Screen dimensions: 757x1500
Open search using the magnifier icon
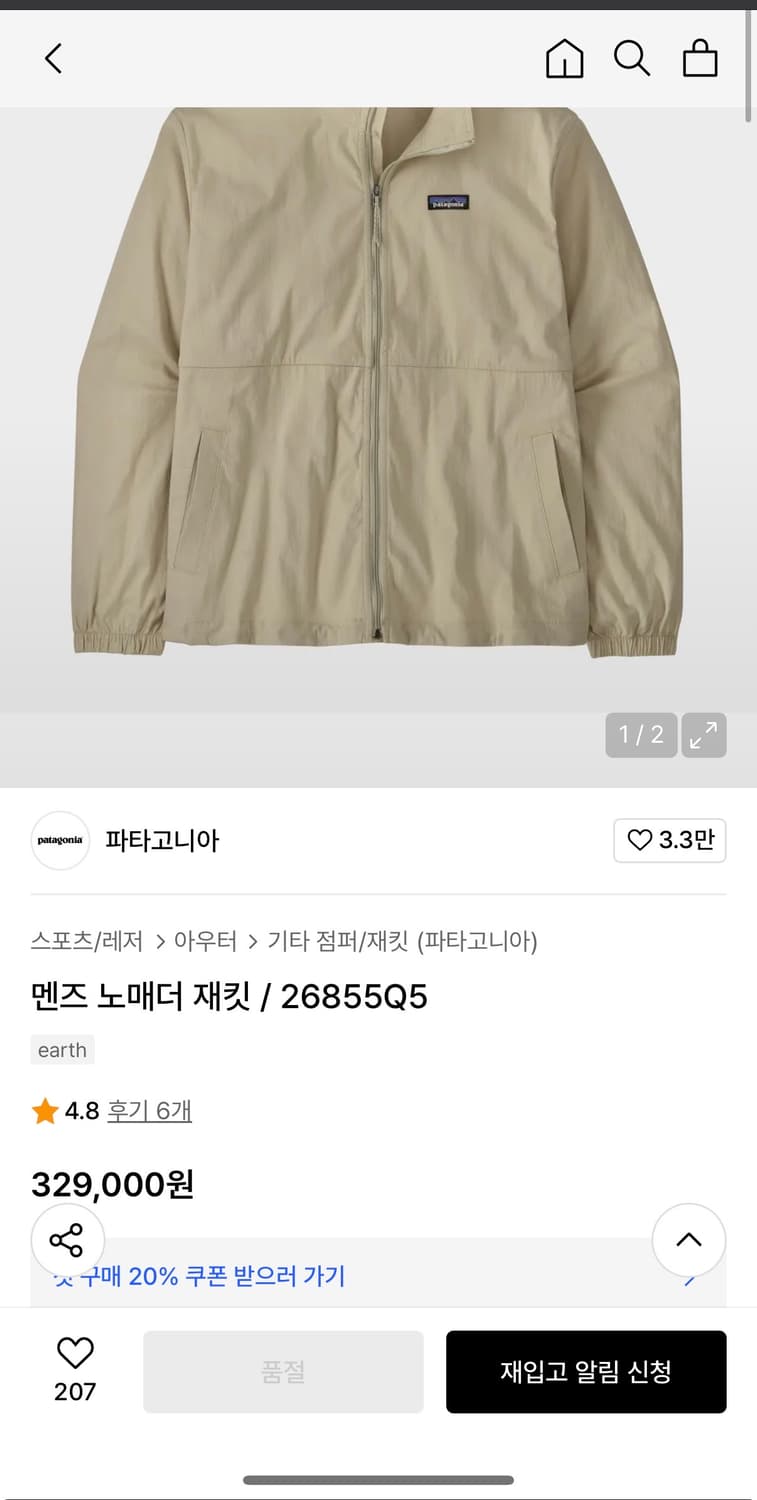pos(632,58)
